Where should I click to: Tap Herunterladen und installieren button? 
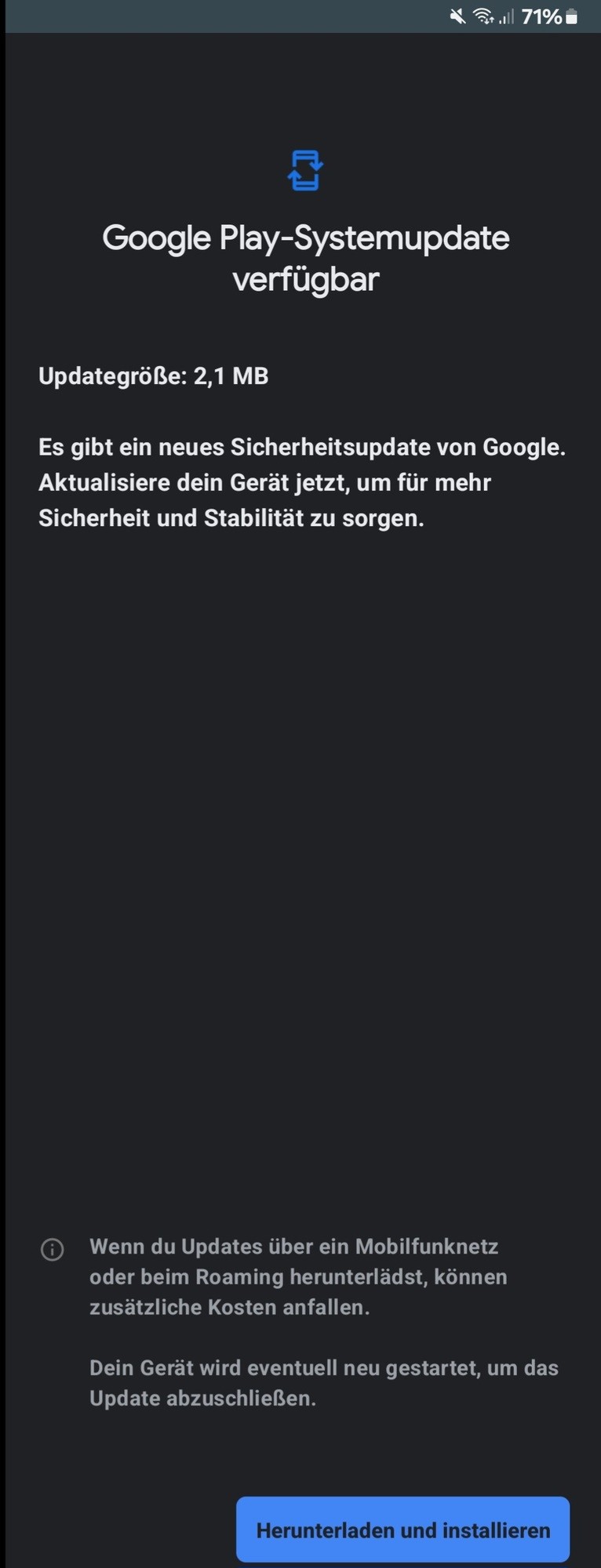tap(402, 1530)
